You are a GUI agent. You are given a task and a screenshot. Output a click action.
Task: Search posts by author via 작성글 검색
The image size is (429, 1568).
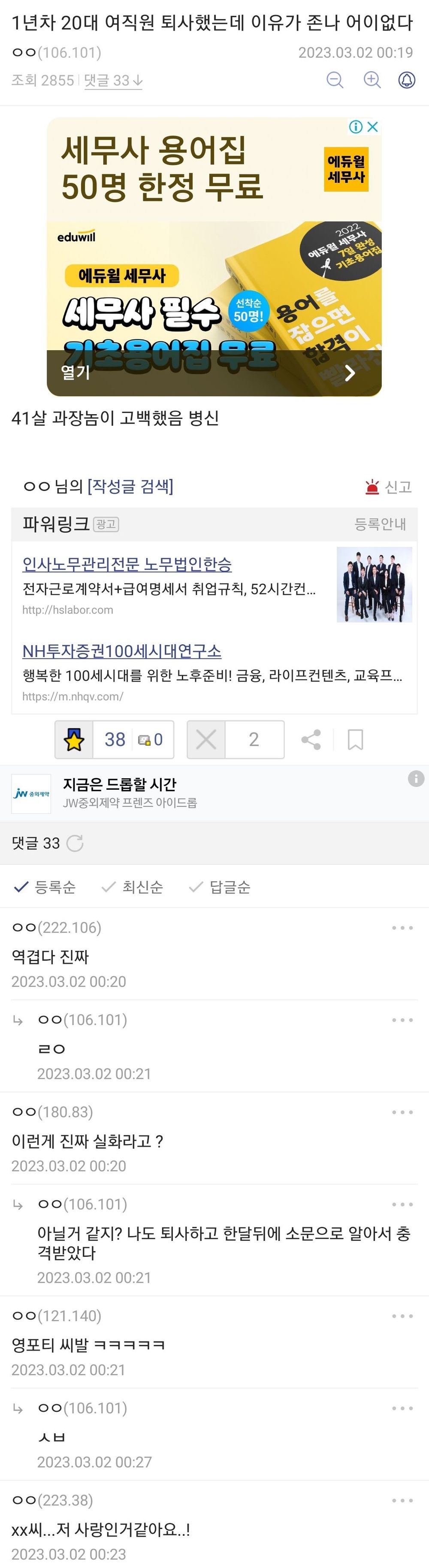point(130,486)
